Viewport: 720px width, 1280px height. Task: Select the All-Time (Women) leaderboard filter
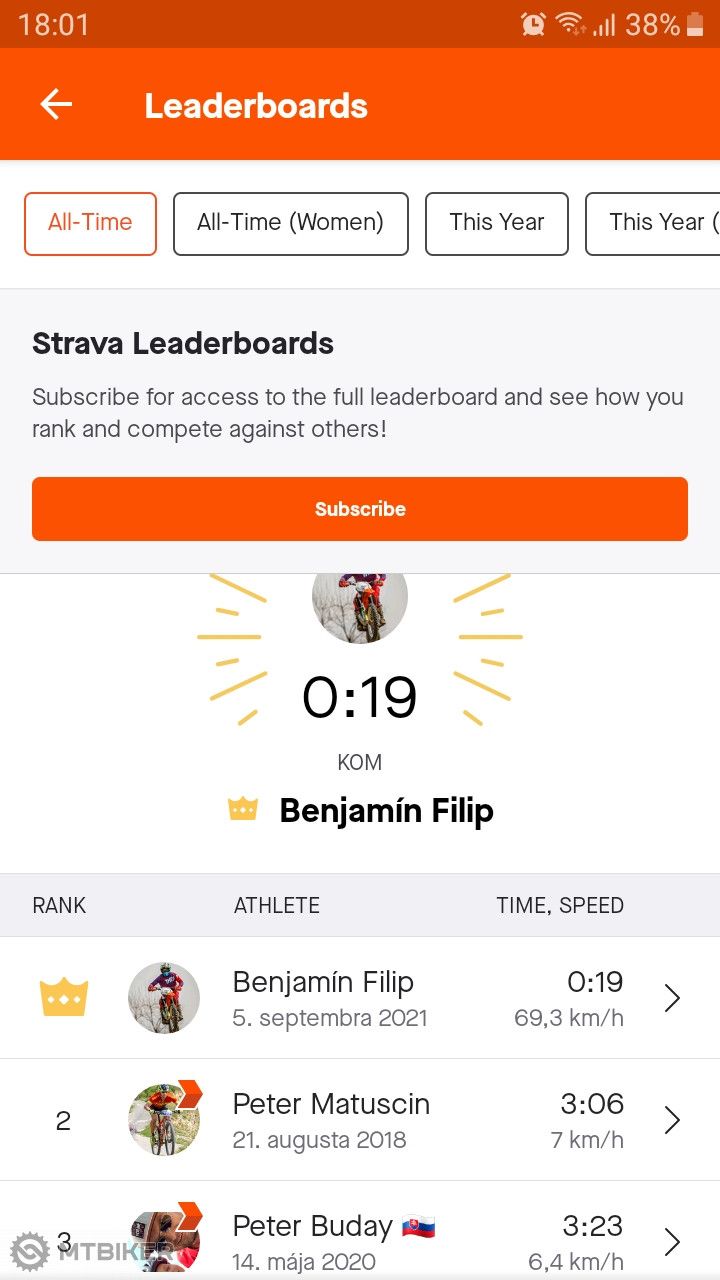tap(290, 224)
